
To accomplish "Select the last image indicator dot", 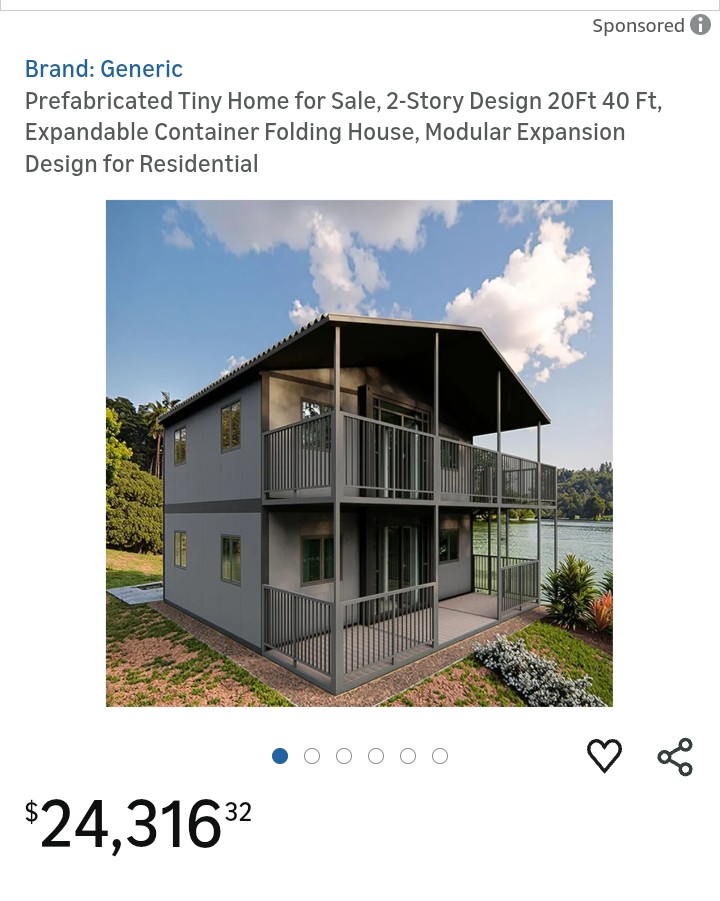I will 440,756.
